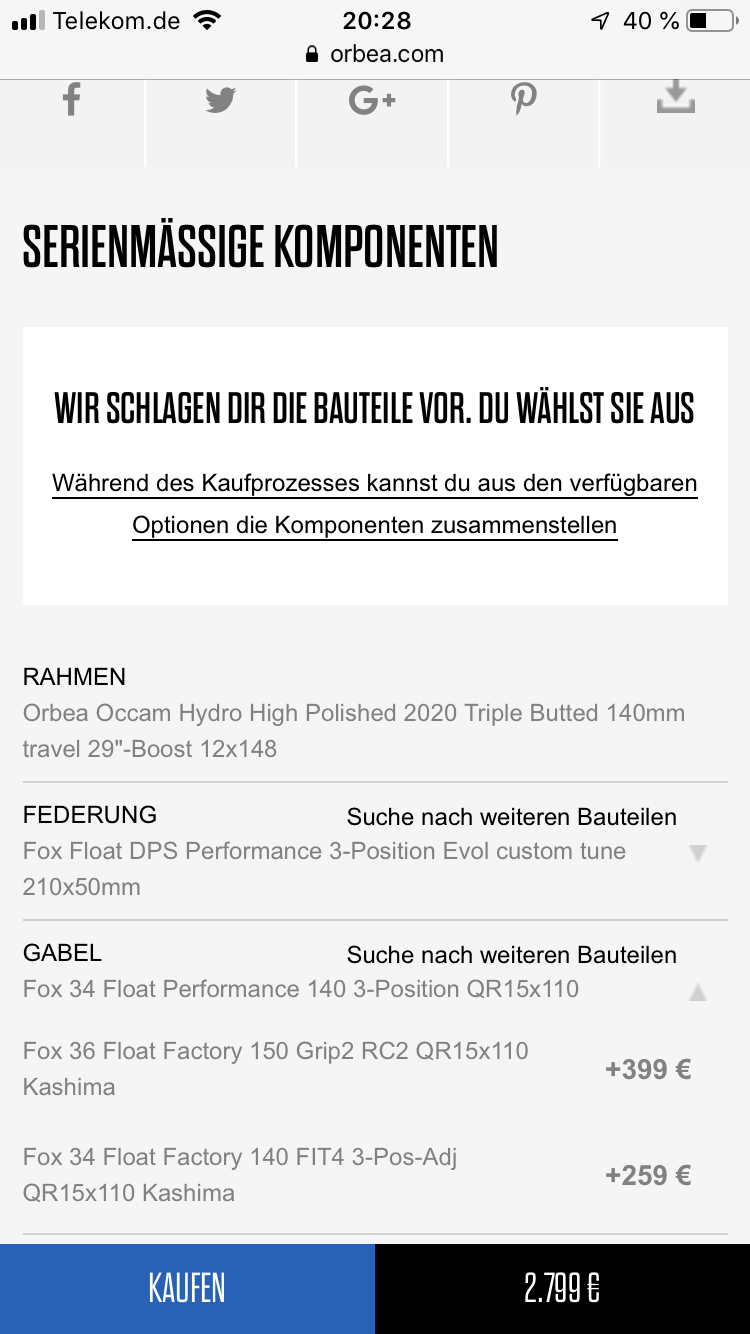The image size is (750, 1334).
Task: Open the underlined Kaufprozess component options link
Action: (x=375, y=504)
